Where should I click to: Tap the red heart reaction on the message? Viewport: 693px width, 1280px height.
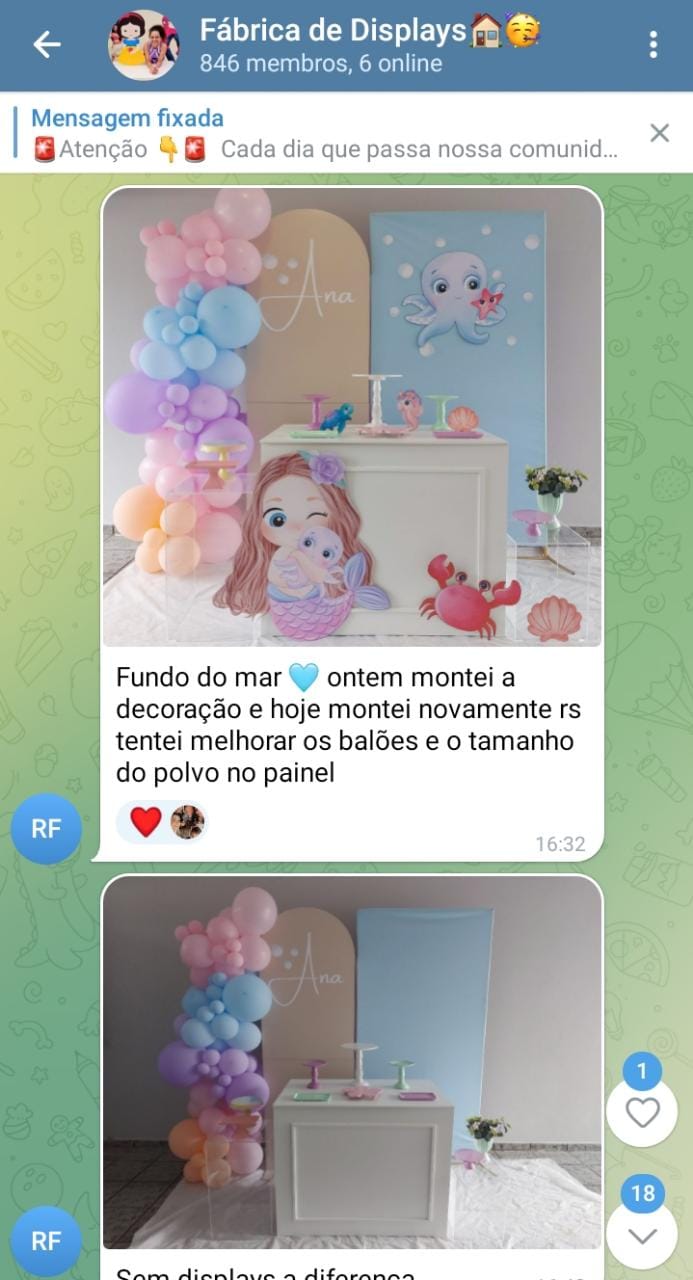pyautogui.click(x=146, y=822)
